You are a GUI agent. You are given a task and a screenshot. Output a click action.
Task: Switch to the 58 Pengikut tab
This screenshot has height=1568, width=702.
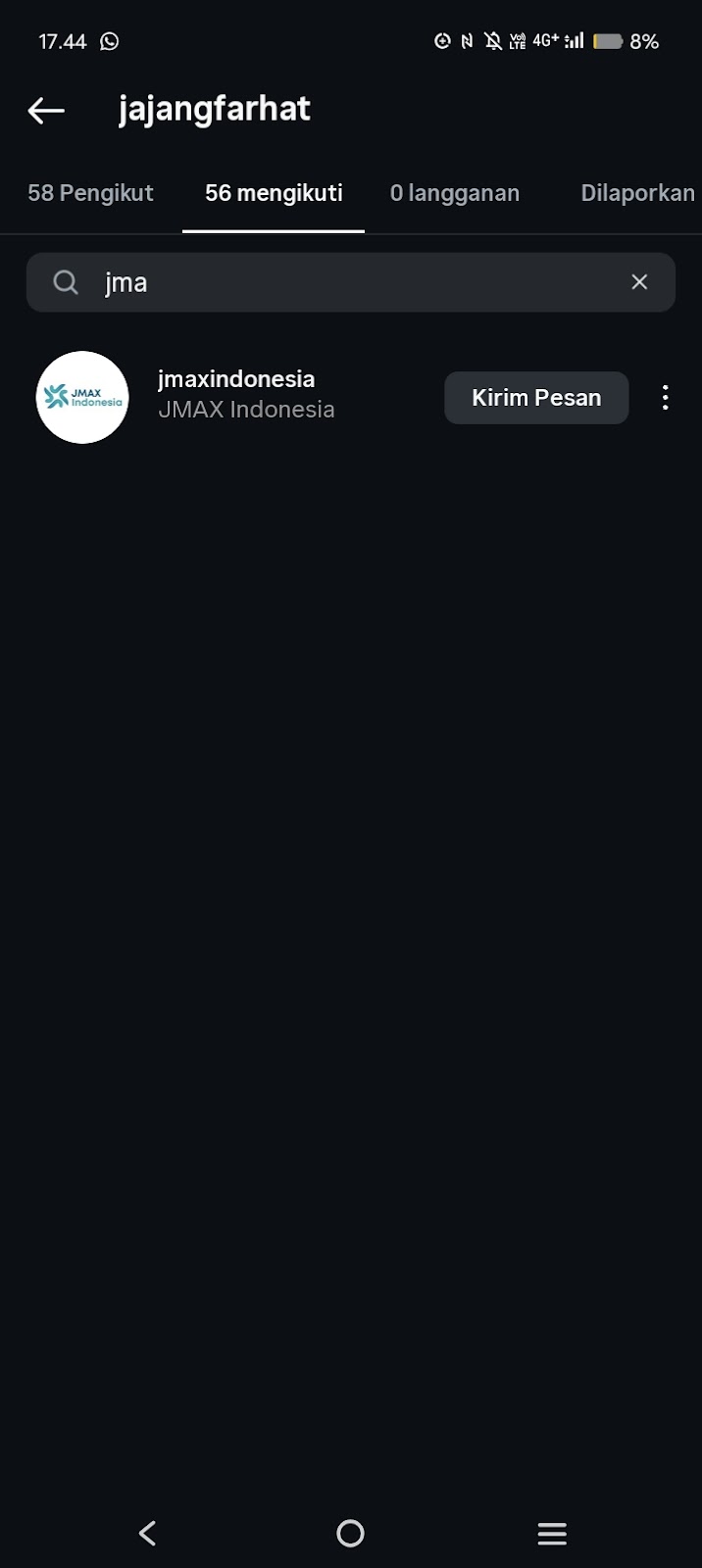tap(90, 193)
